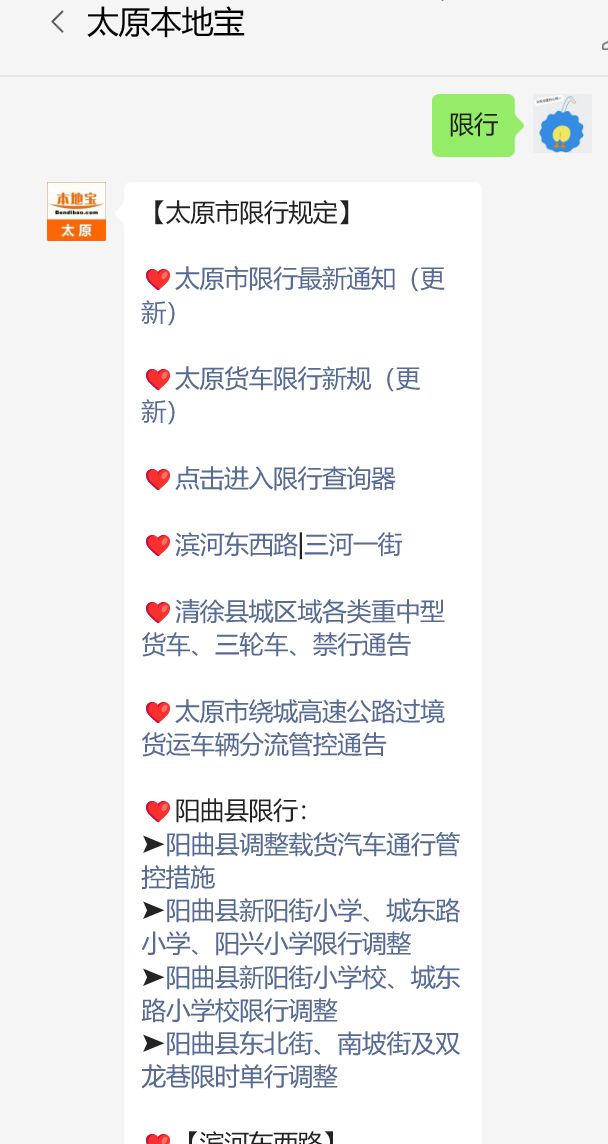Open 滨河东西路 link
608x1144 pixels.
(236, 545)
